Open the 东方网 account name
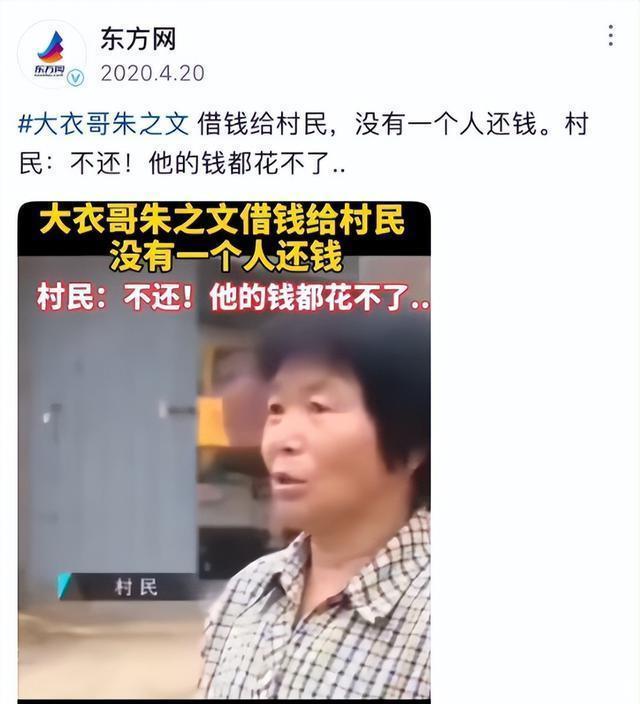This screenshot has height=704, width=640. [138, 39]
